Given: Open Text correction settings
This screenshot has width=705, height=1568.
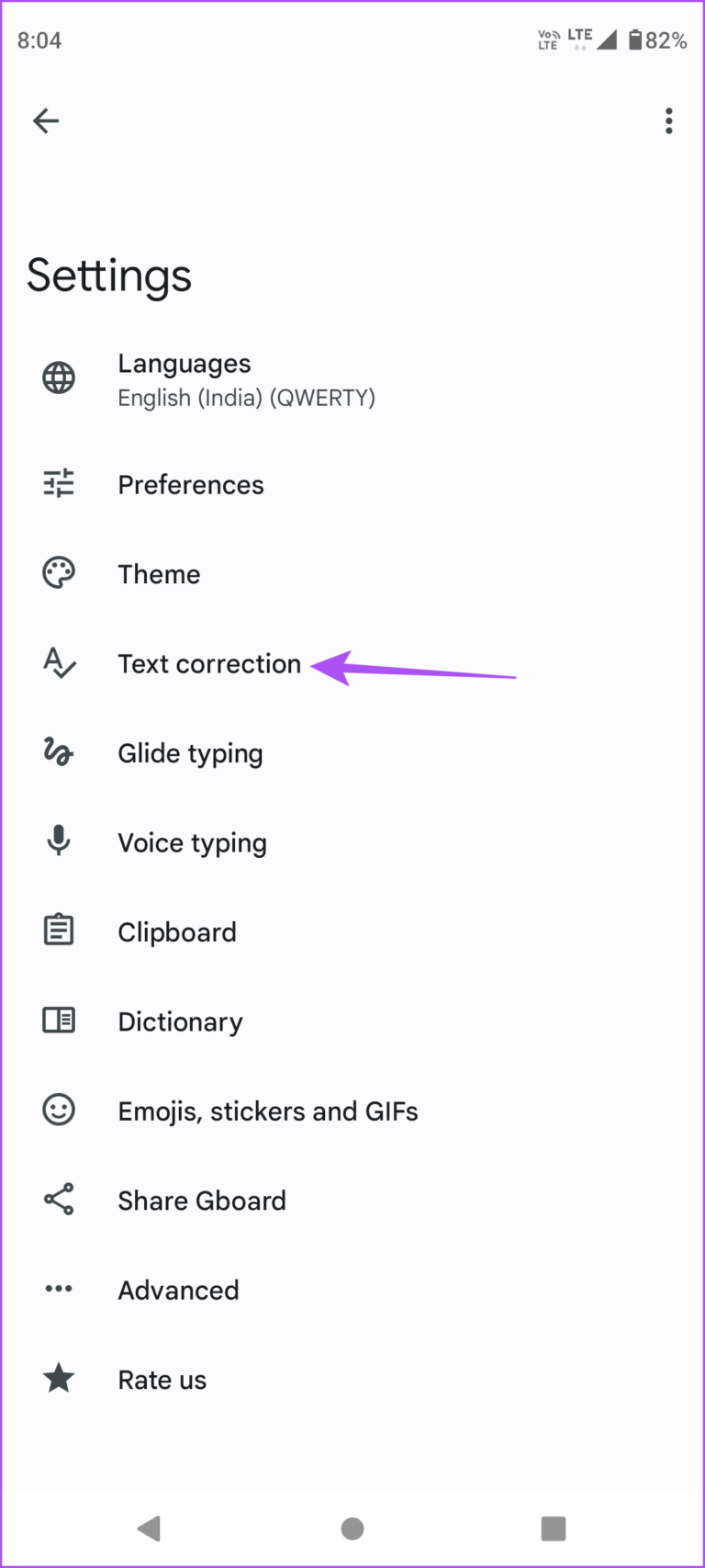Looking at the screenshot, I should point(209,663).
